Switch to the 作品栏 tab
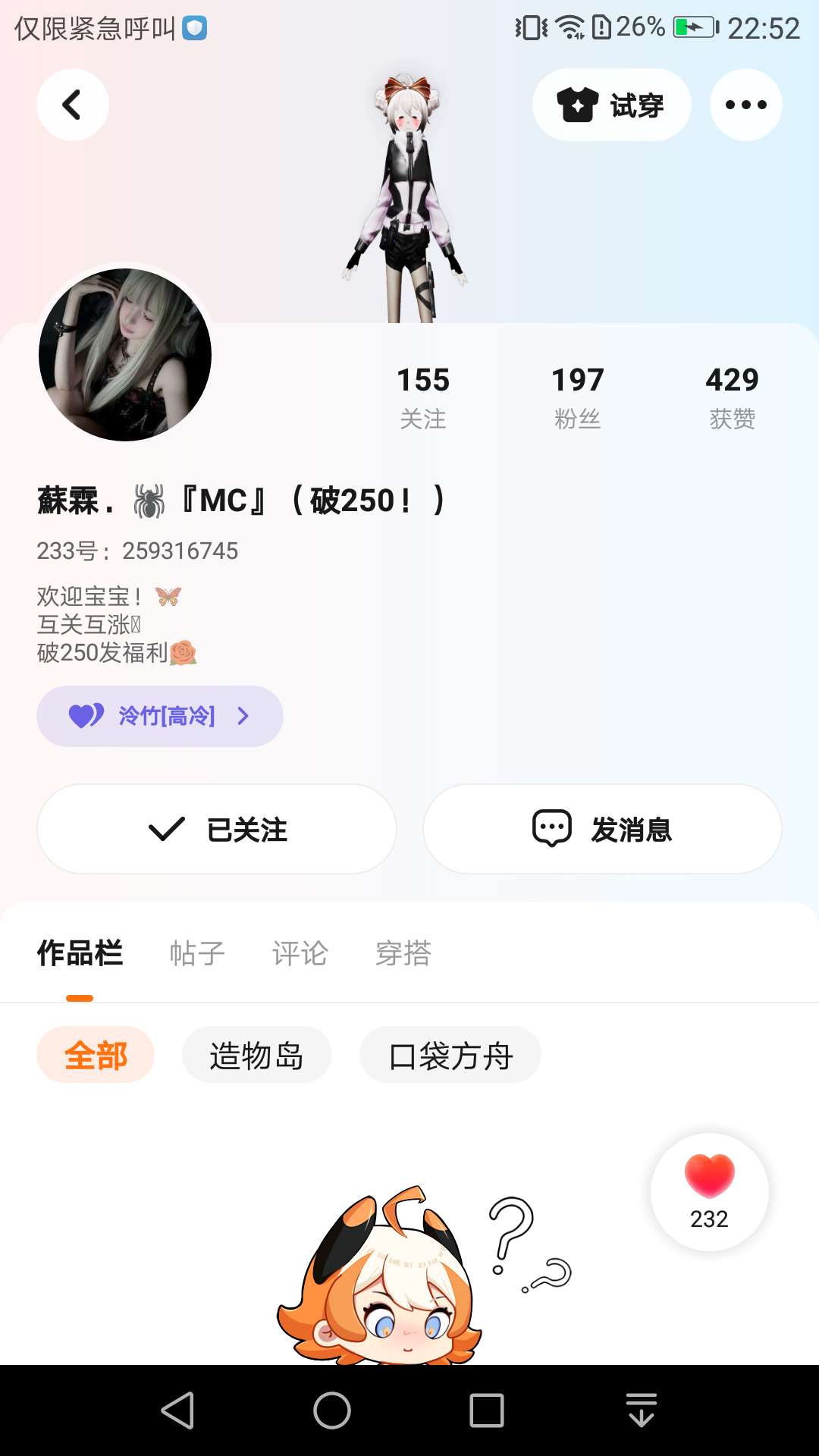This screenshot has height=1456, width=819. tap(80, 953)
